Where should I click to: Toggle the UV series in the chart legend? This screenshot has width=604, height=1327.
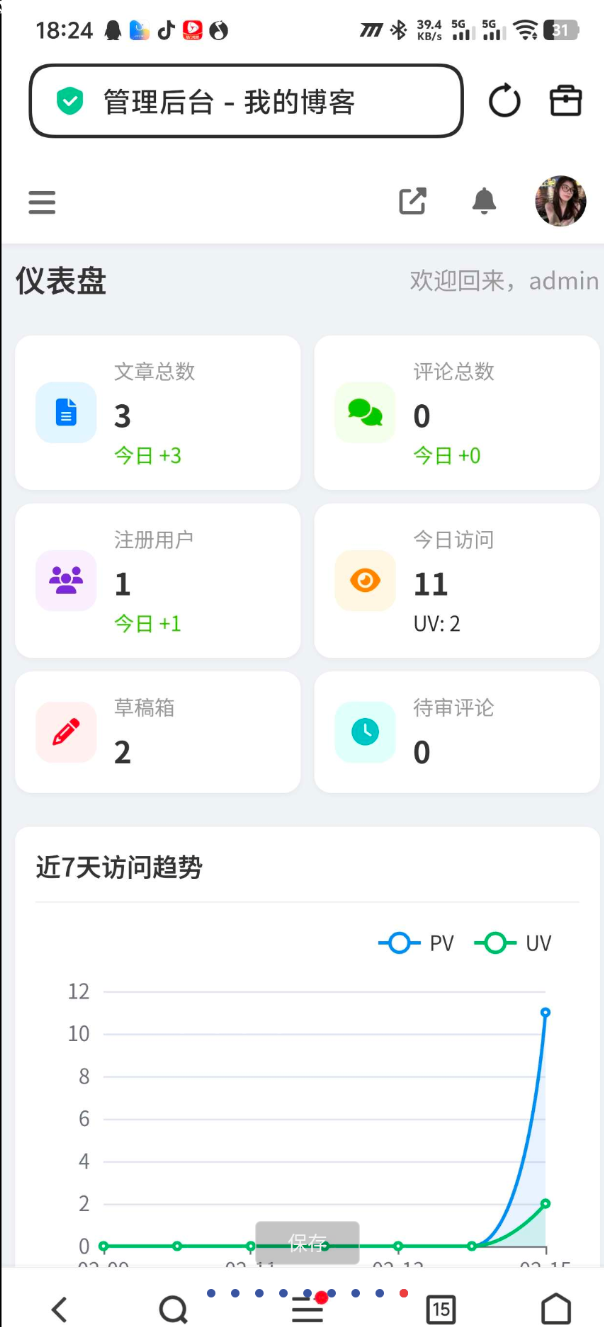tap(513, 943)
